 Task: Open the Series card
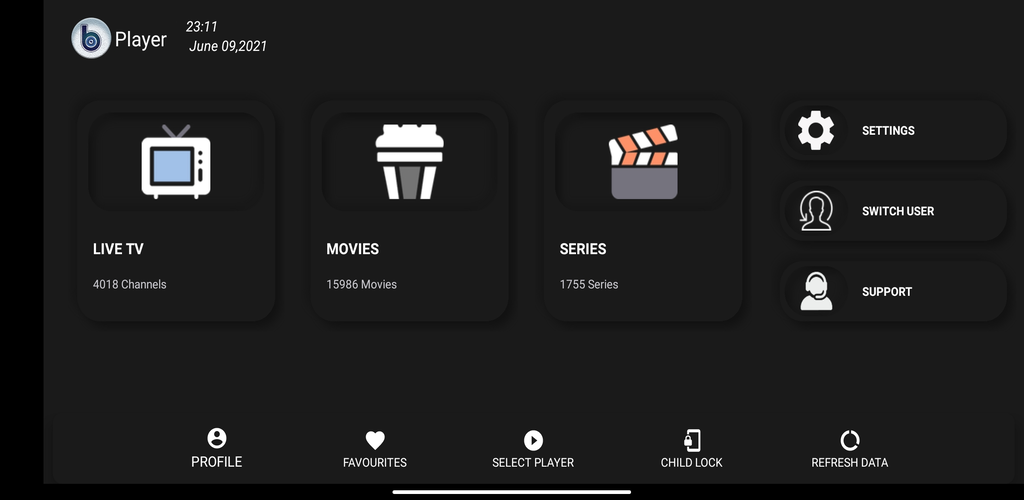tap(643, 210)
